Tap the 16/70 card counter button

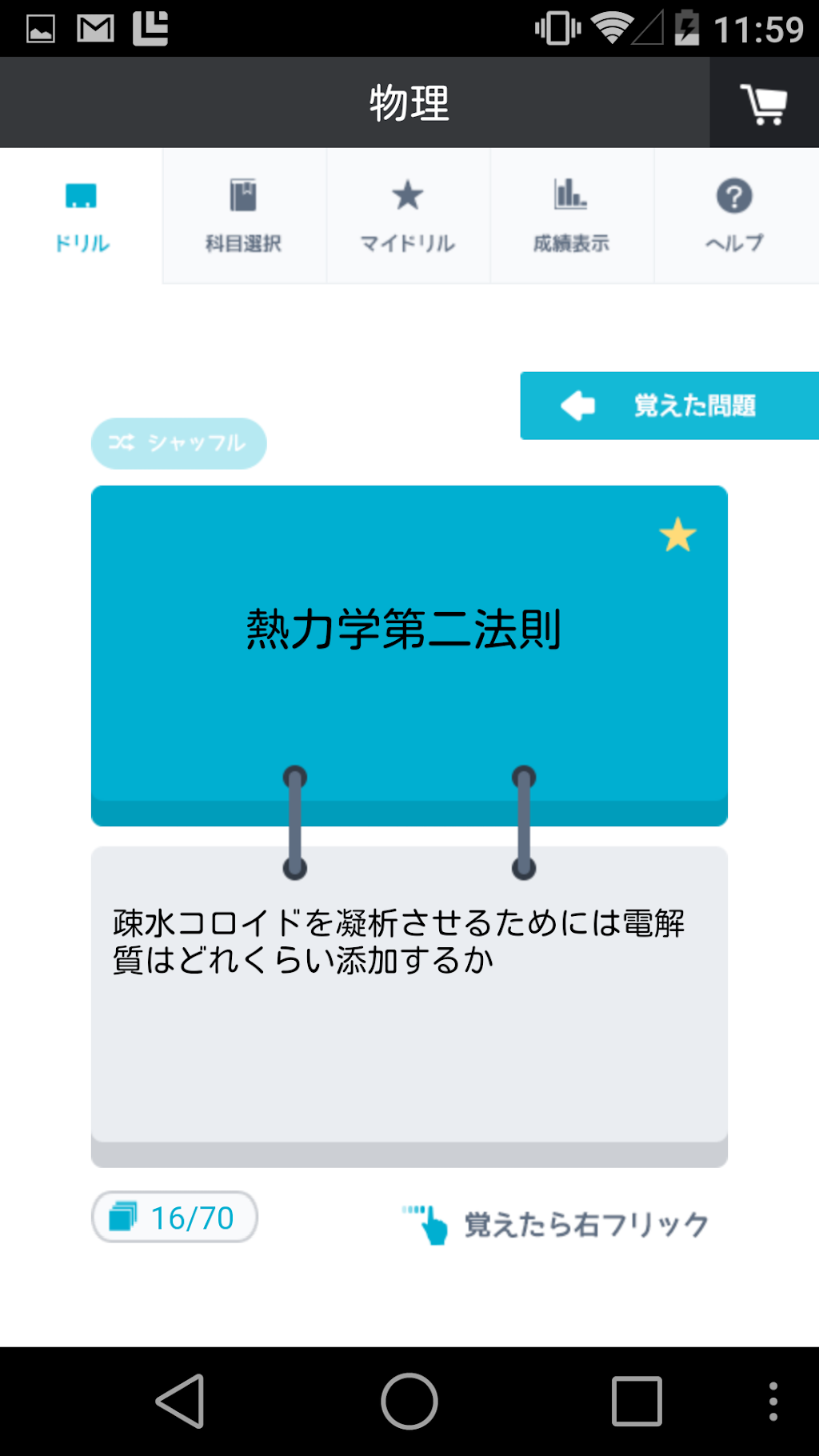[x=174, y=1217]
